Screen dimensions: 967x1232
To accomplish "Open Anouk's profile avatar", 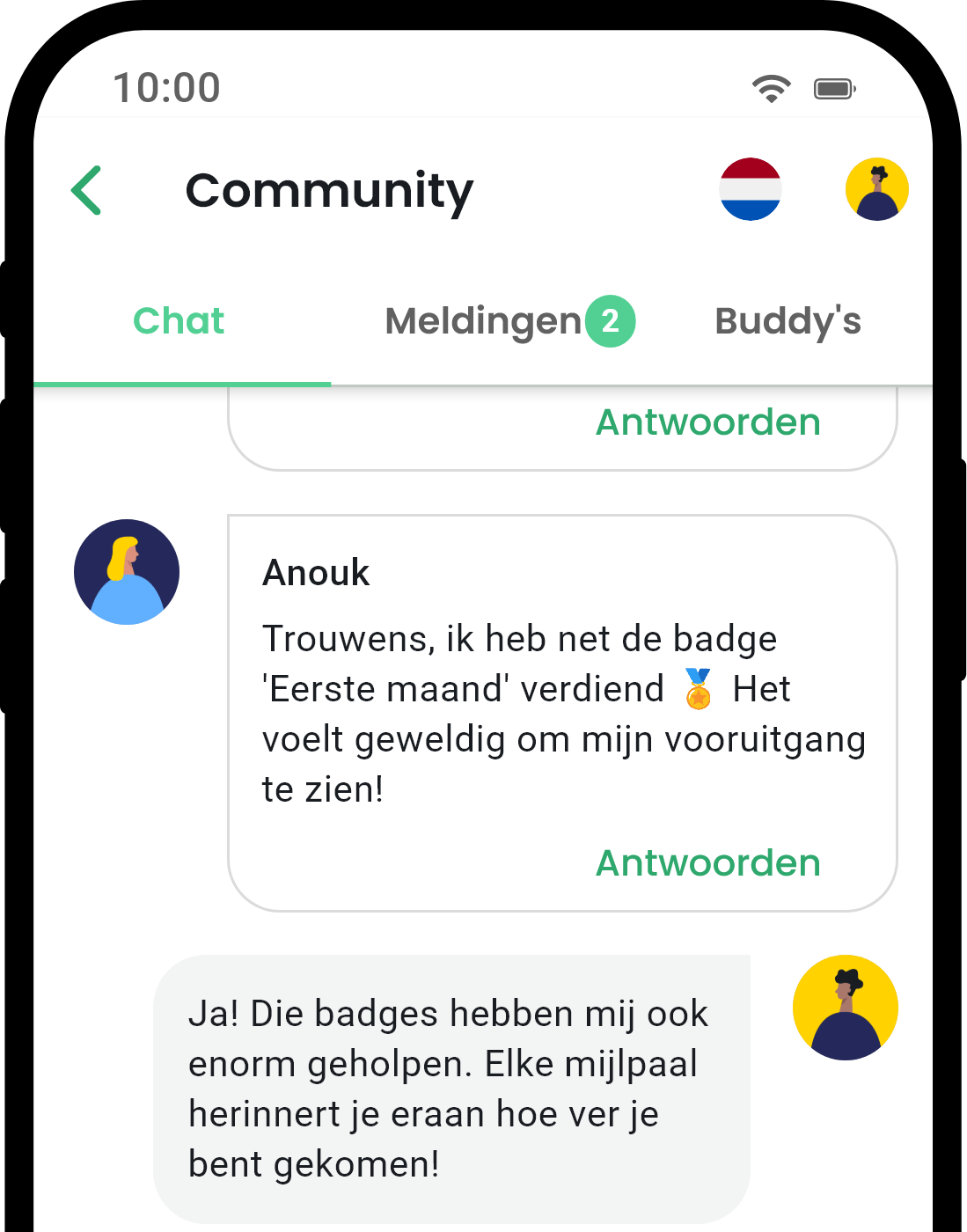I will pyautogui.click(x=127, y=572).
